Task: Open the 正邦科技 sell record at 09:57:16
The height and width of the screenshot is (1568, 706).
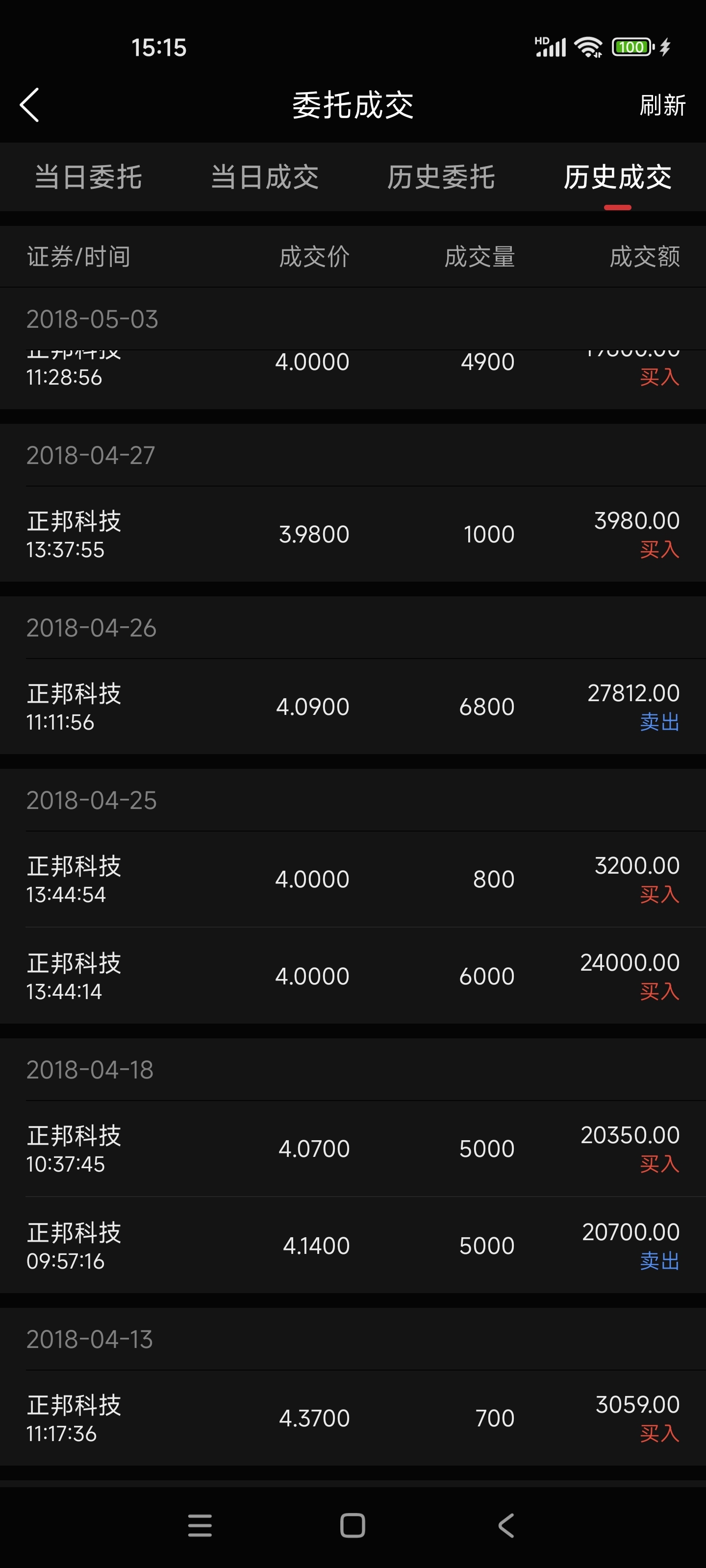Action: (x=353, y=1246)
